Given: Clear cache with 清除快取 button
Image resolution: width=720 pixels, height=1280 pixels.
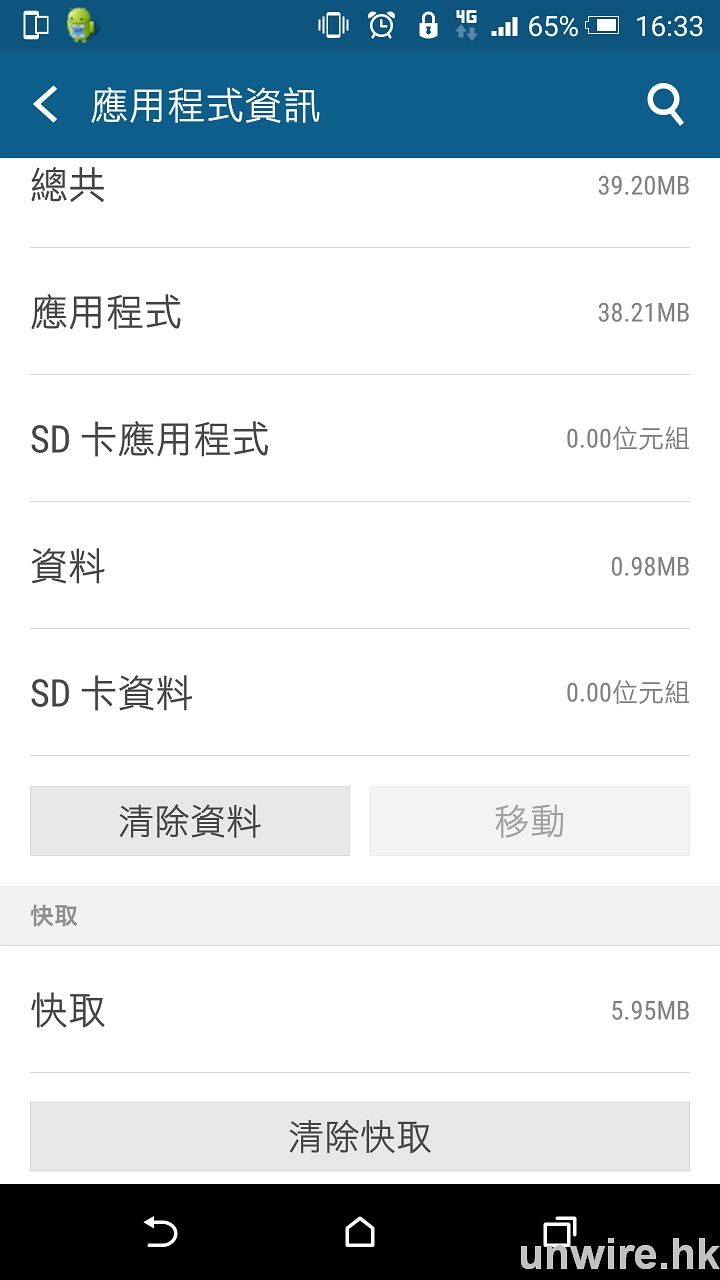Looking at the screenshot, I should point(360,1137).
